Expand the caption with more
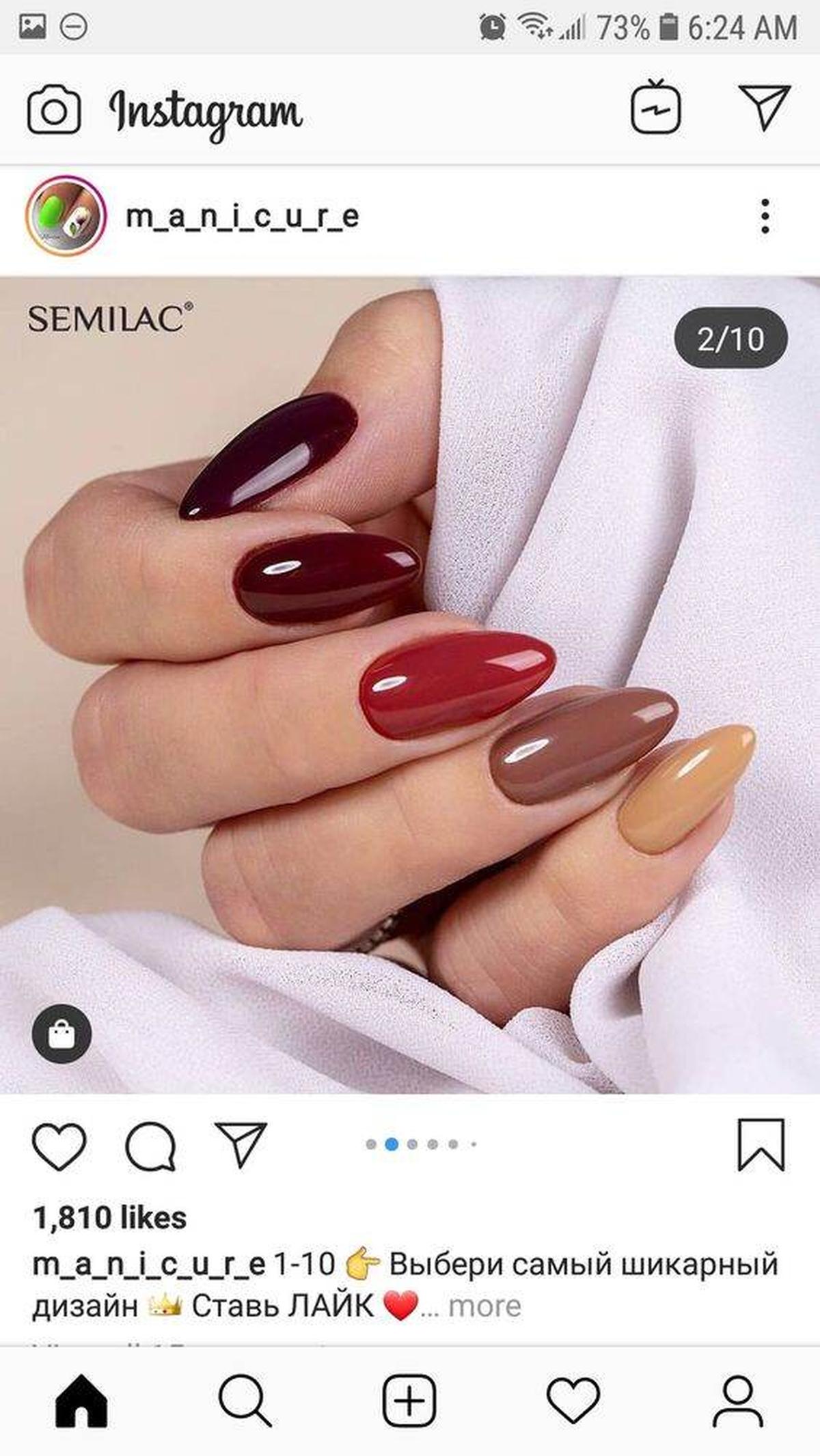The height and width of the screenshot is (1456, 820). click(484, 1306)
